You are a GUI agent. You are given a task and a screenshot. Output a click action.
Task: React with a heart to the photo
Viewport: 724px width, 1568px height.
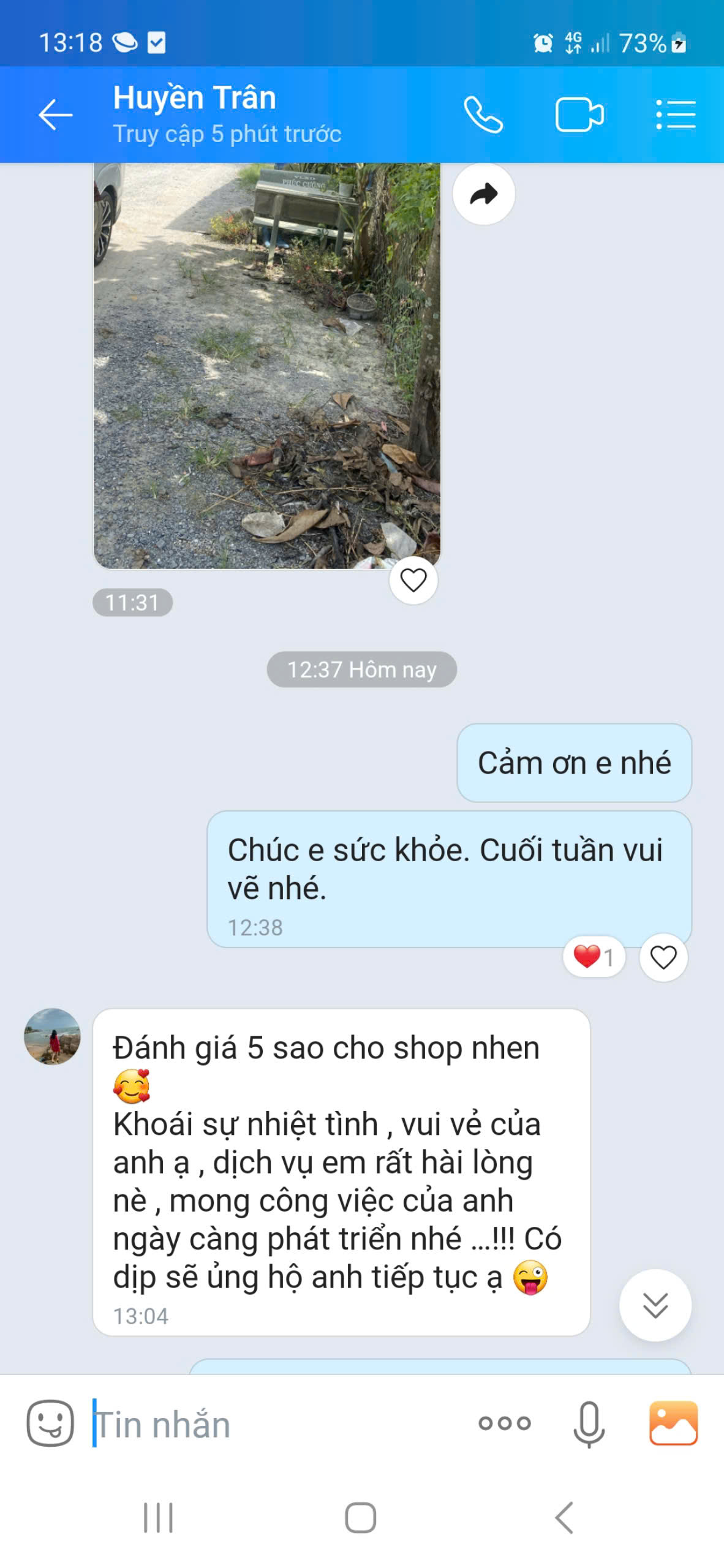pos(413,580)
